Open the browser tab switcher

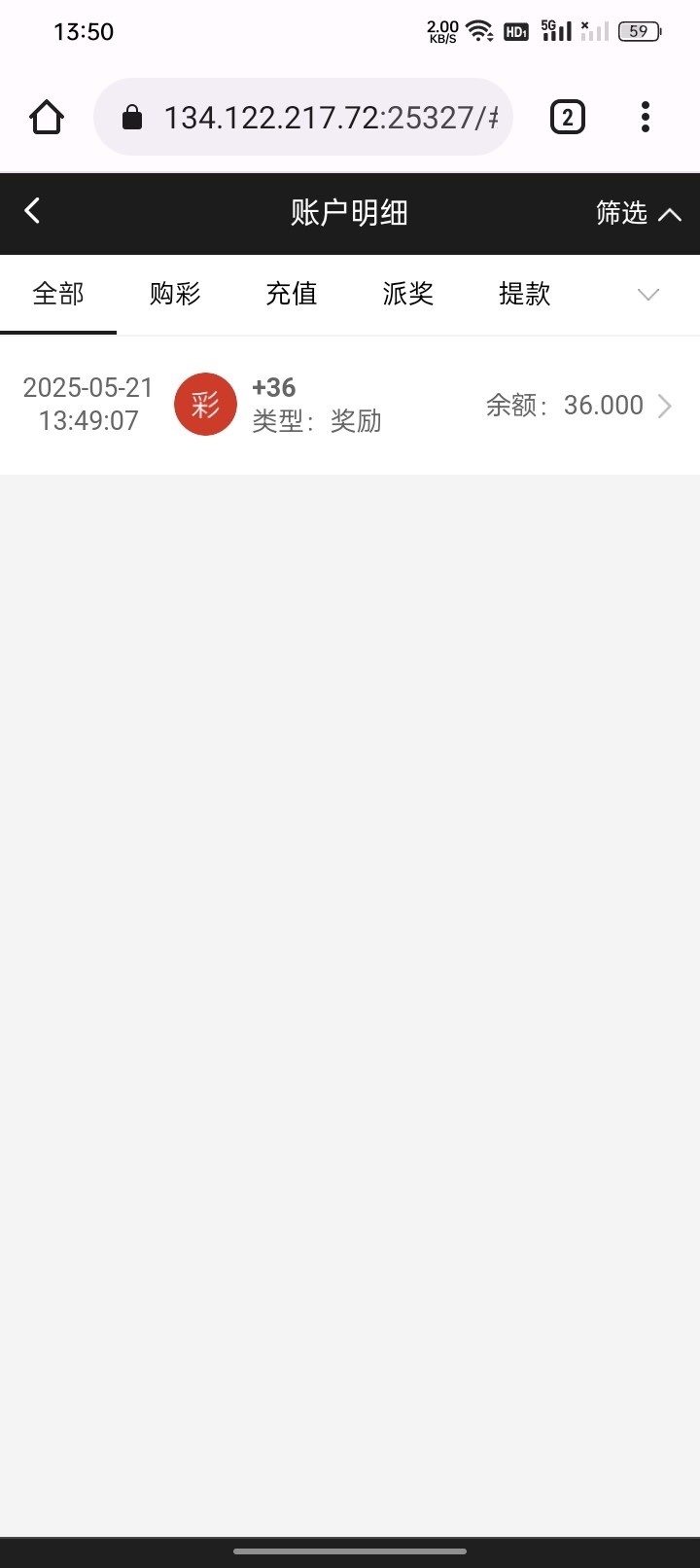pos(568,118)
